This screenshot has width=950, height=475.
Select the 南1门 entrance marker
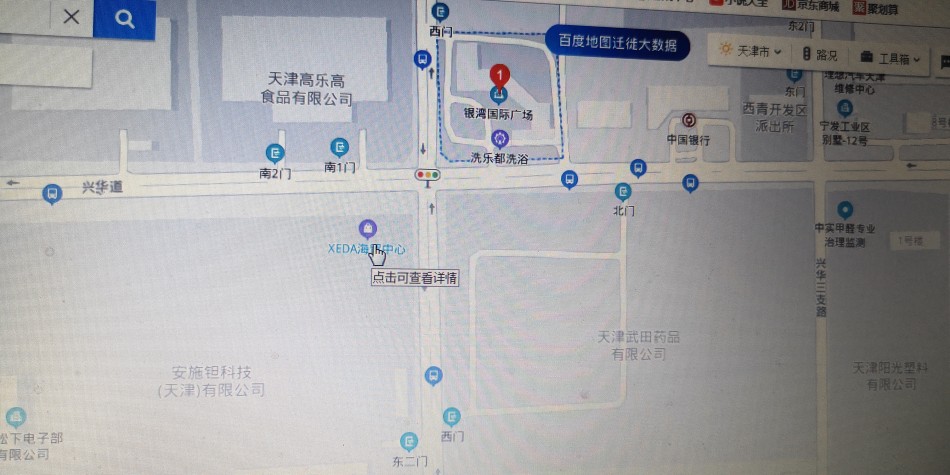coord(340,148)
